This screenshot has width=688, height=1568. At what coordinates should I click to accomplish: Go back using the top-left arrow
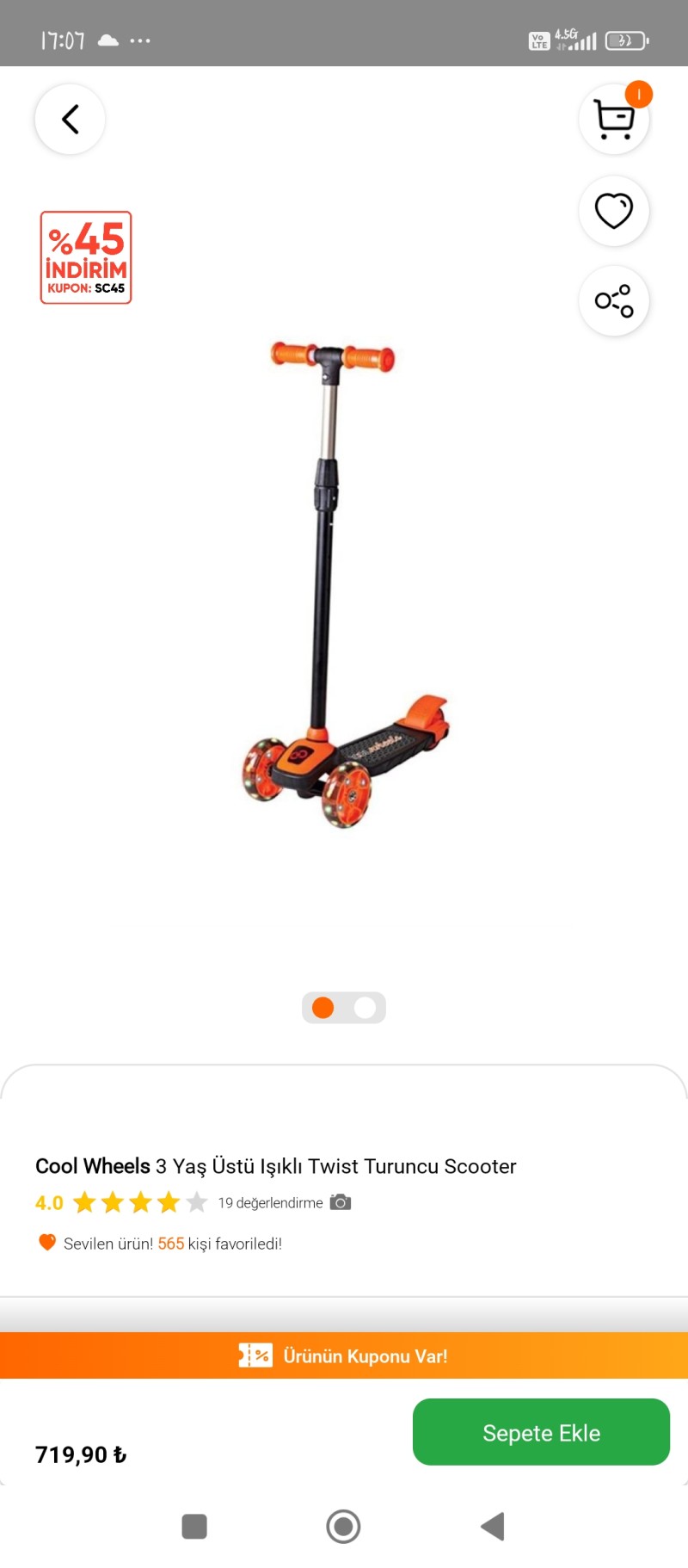(70, 119)
